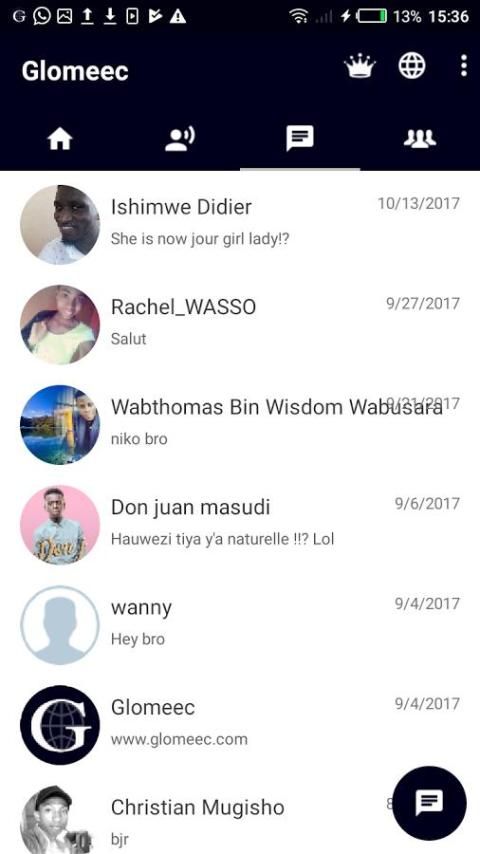The image size is (480, 854).
Task: Open the overflow menu
Action: click(x=464, y=66)
